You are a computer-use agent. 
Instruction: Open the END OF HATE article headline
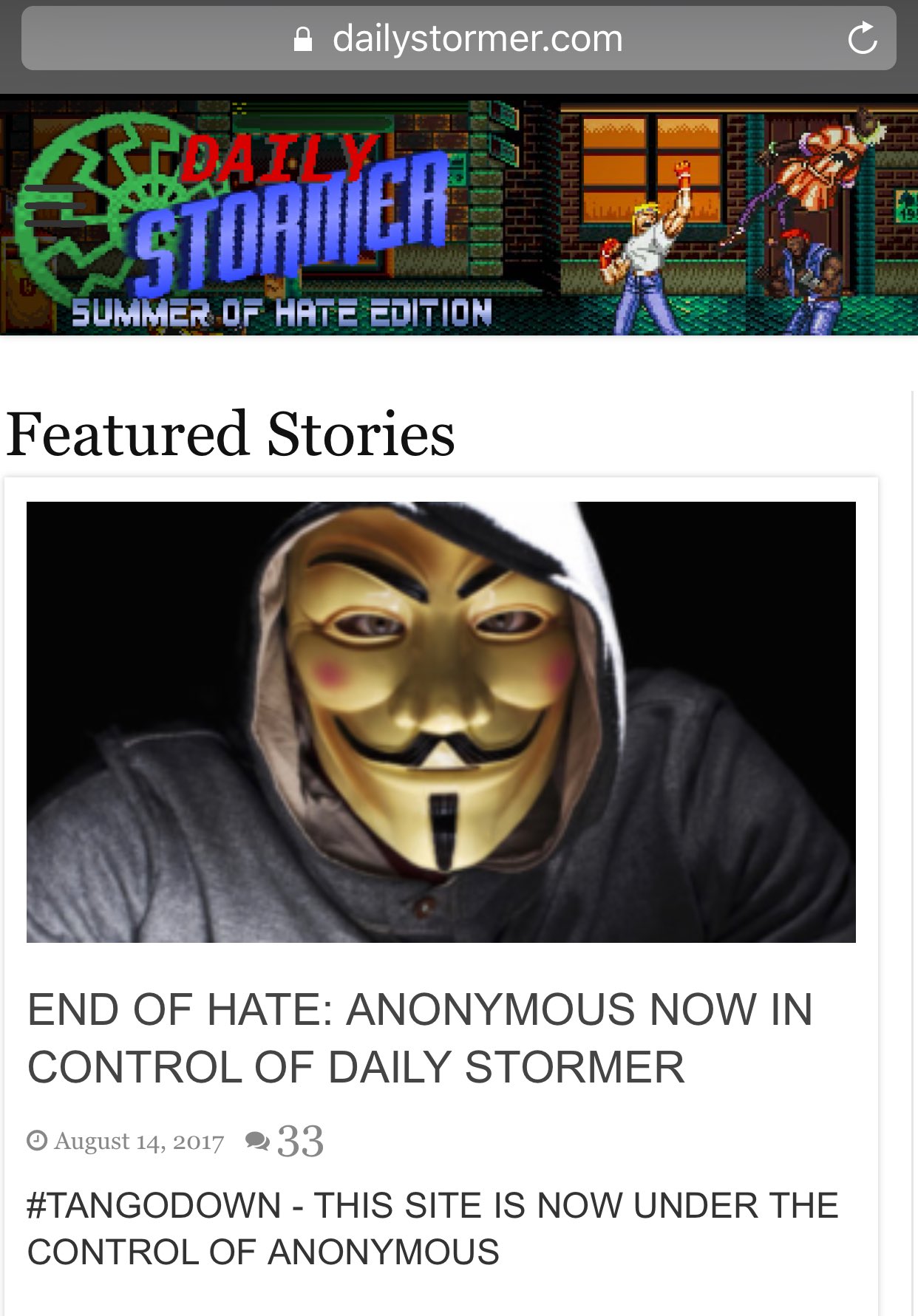click(x=419, y=1037)
